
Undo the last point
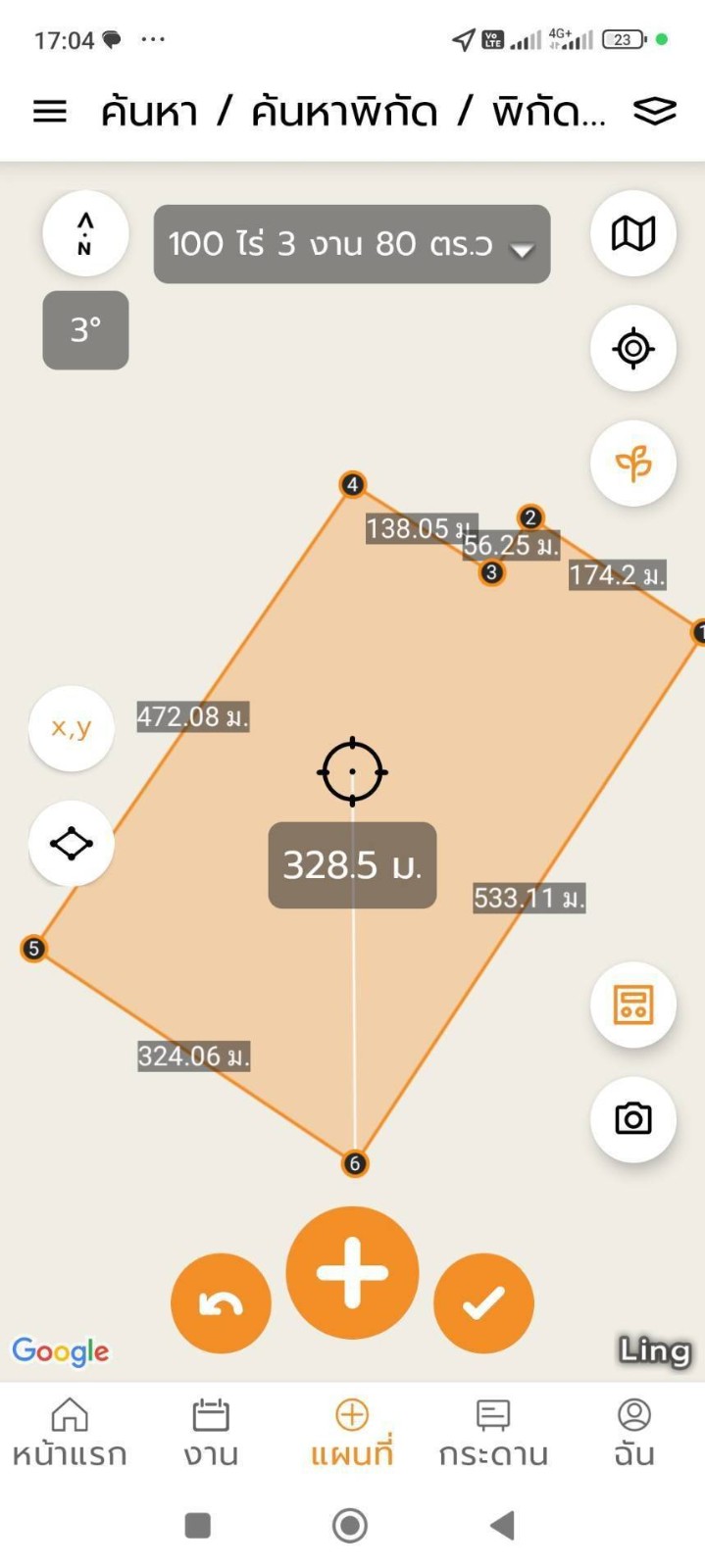pos(221,1303)
